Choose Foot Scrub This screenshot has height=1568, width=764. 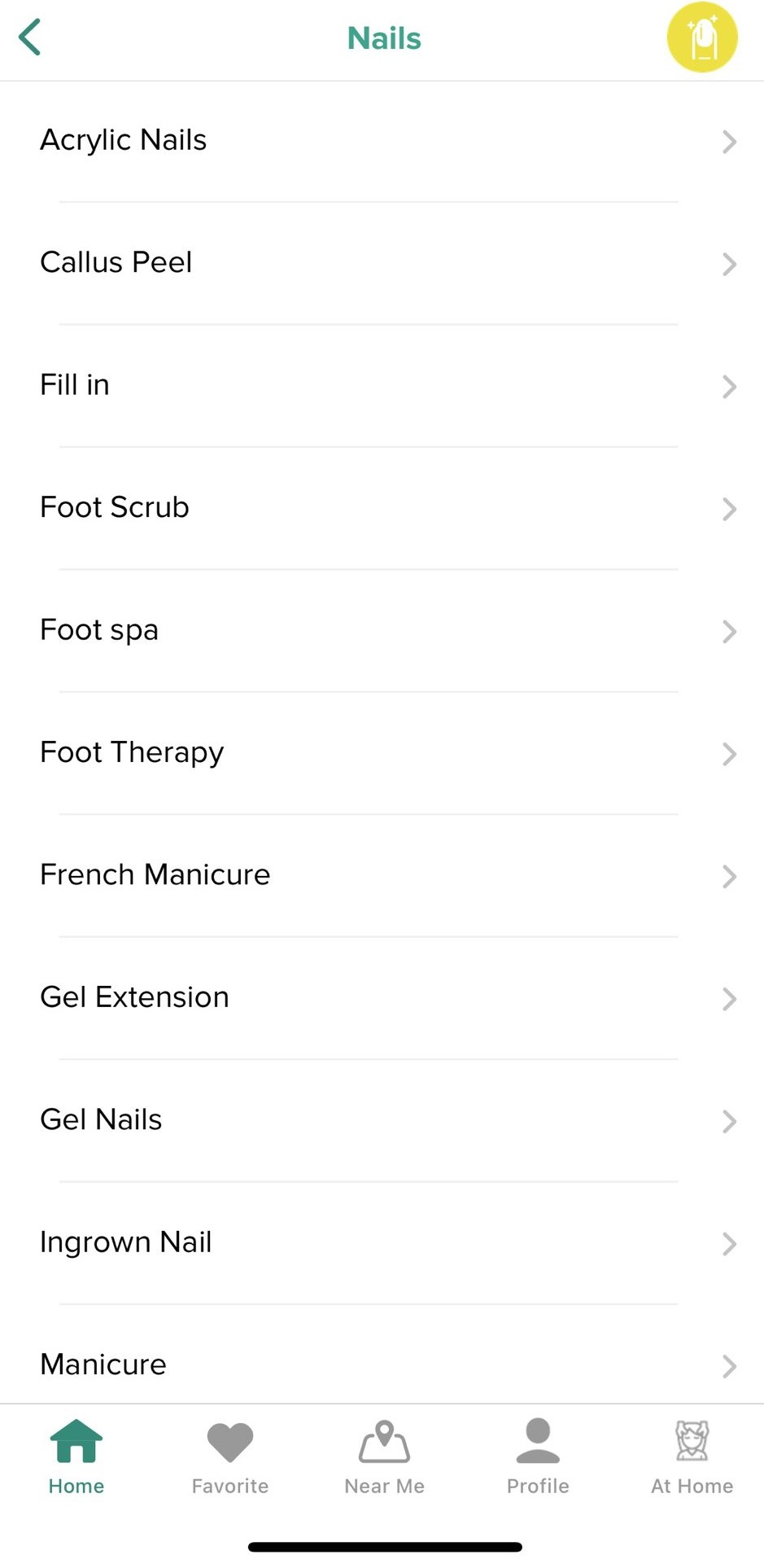382,508
